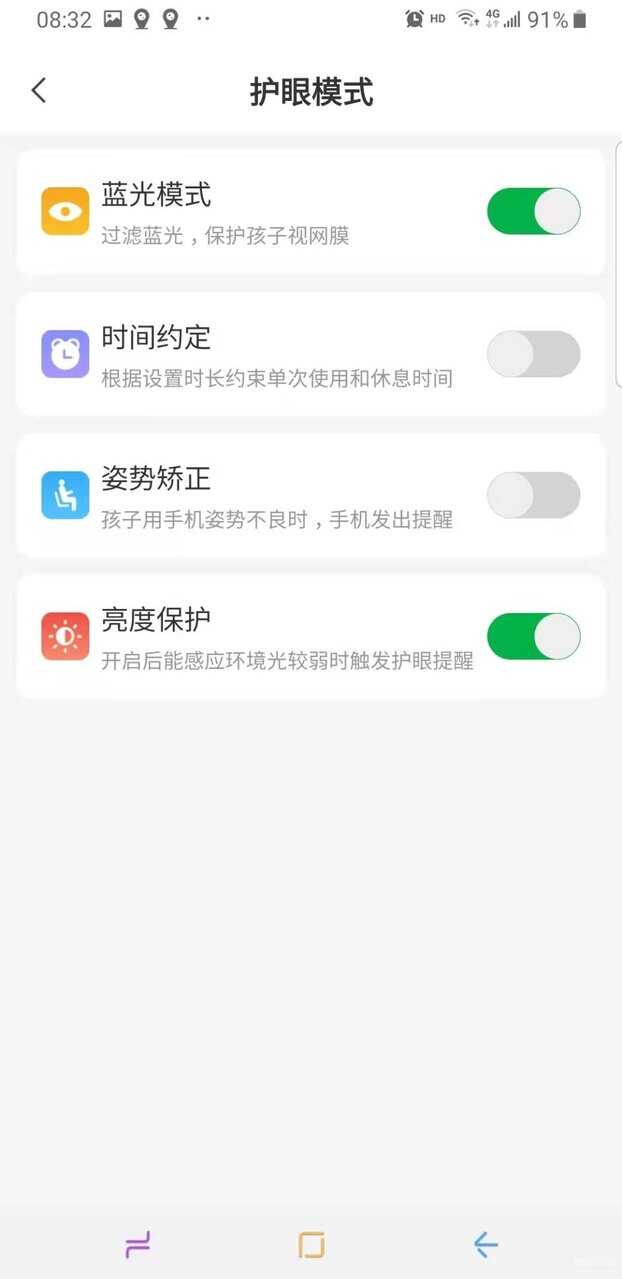
Task: Turn on 姿势矫正 switch
Action: point(533,495)
